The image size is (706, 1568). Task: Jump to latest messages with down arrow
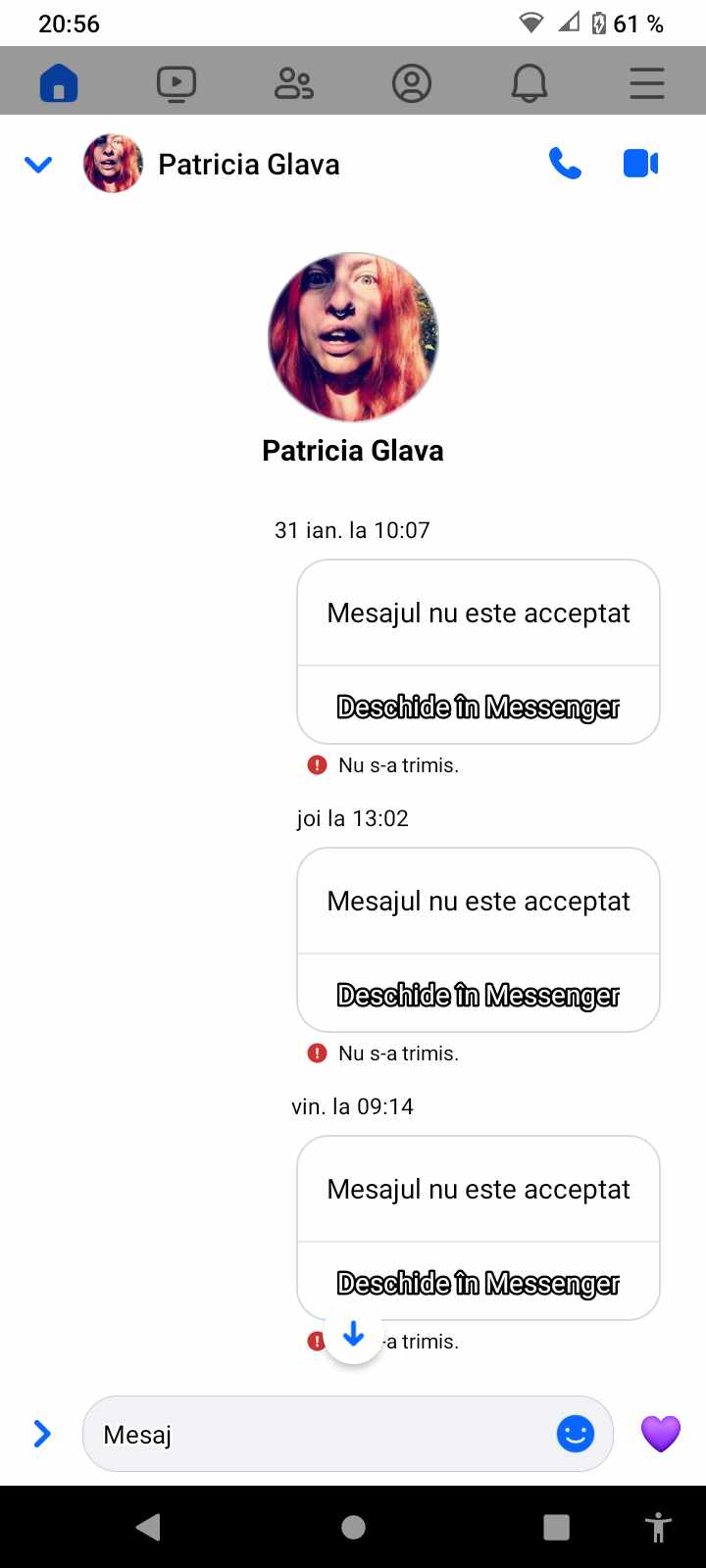click(354, 1335)
